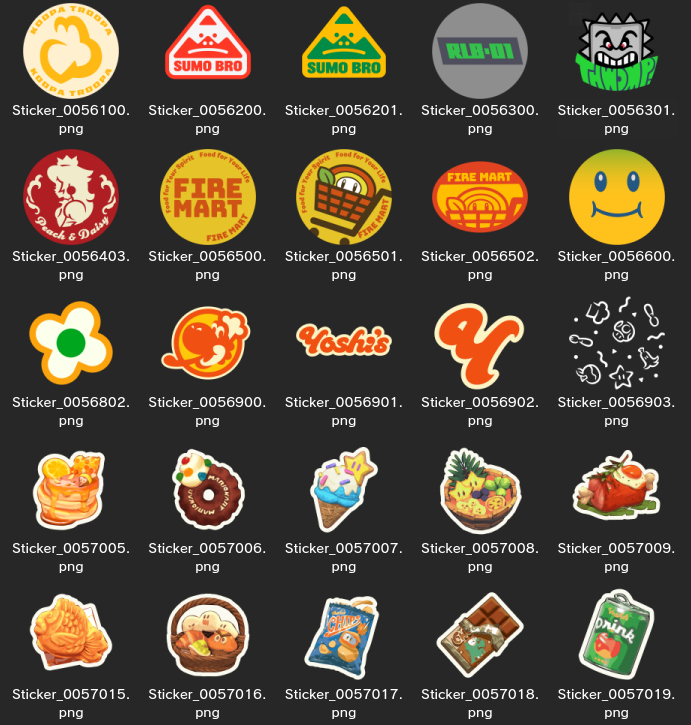View the smiley face file Sticker_0056600.png
691x725 pixels.
pyautogui.click(x=616, y=197)
